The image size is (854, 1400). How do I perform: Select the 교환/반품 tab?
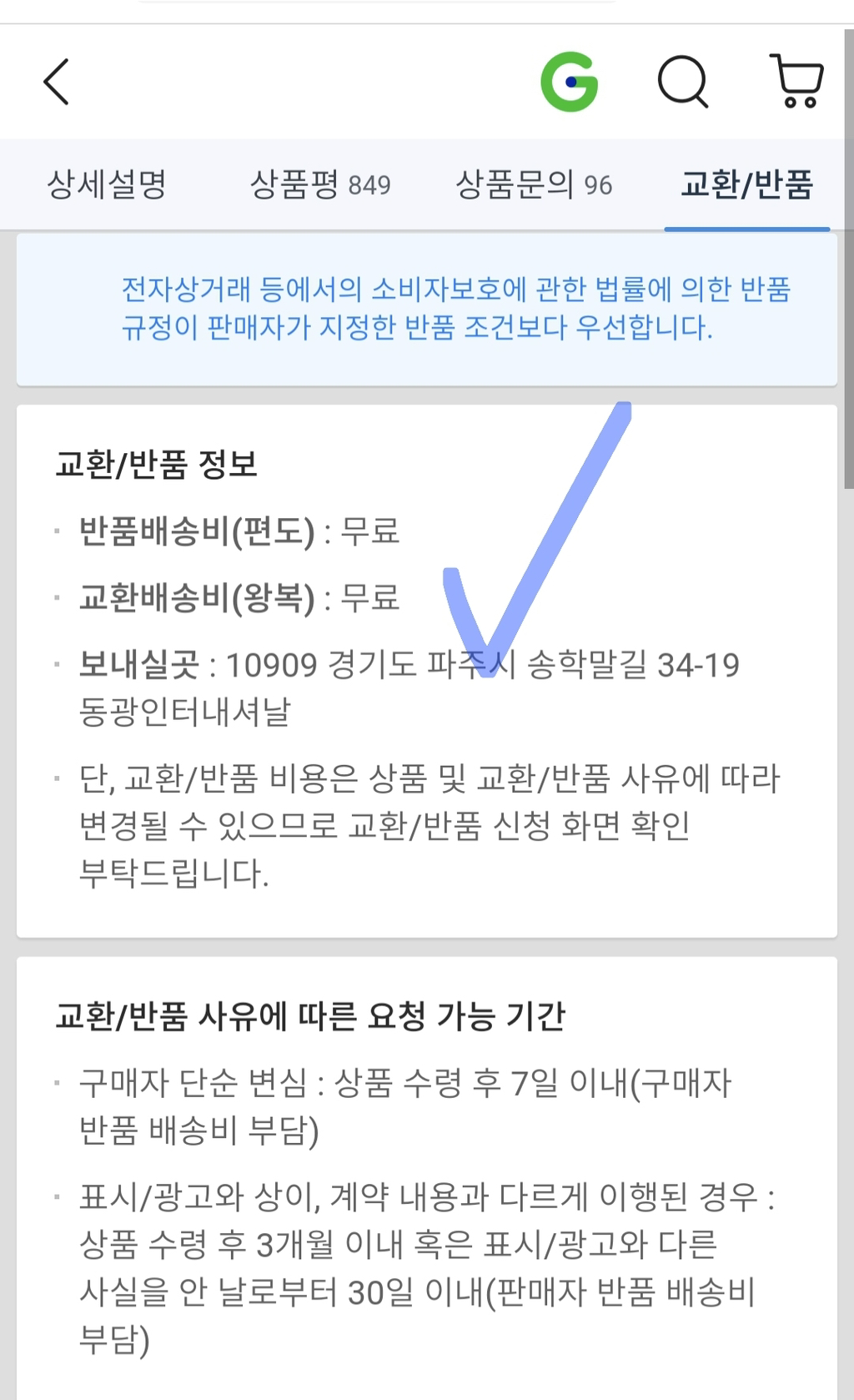[x=746, y=184]
